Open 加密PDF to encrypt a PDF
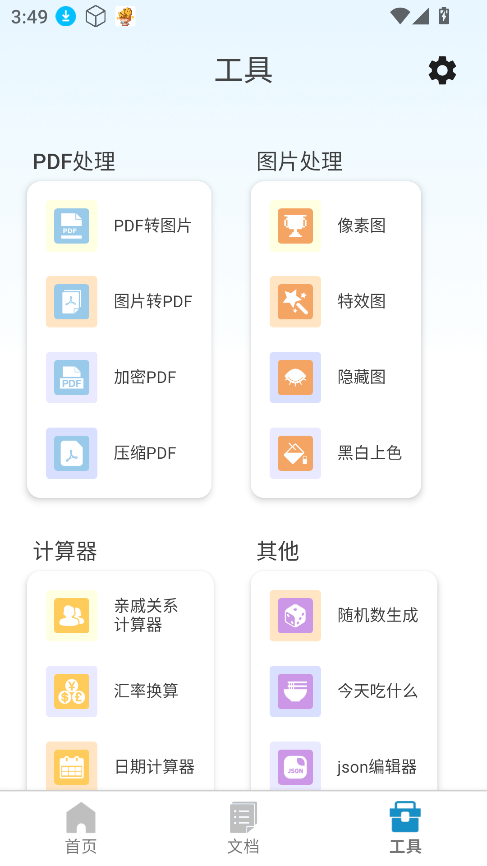This screenshot has width=487, height=866. [119, 377]
